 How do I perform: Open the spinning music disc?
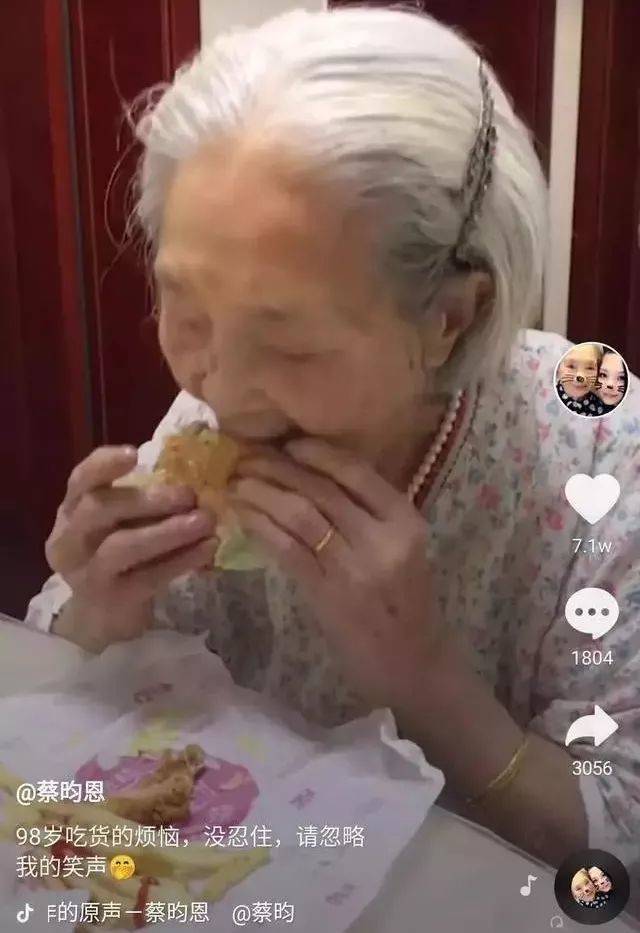[592, 886]
